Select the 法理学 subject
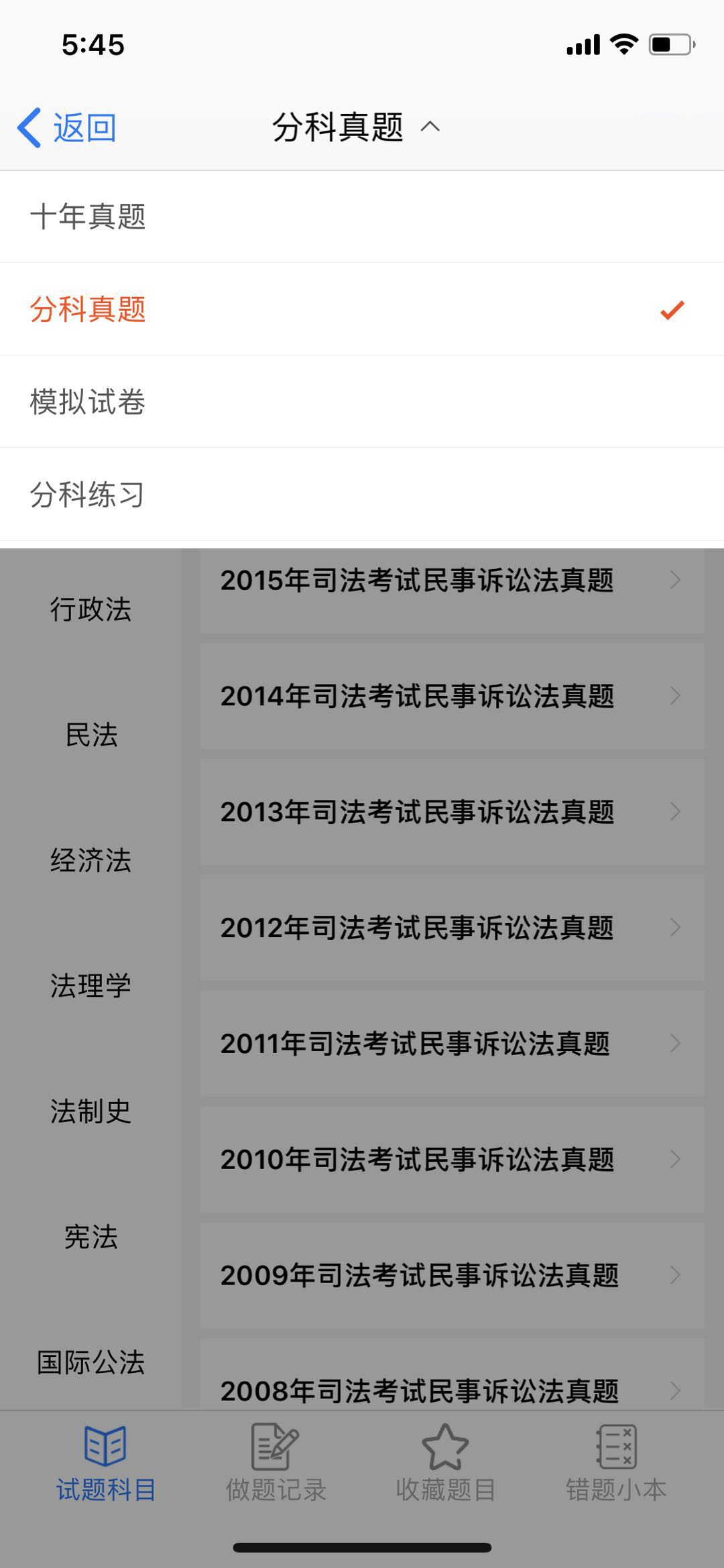 (90, 985)
